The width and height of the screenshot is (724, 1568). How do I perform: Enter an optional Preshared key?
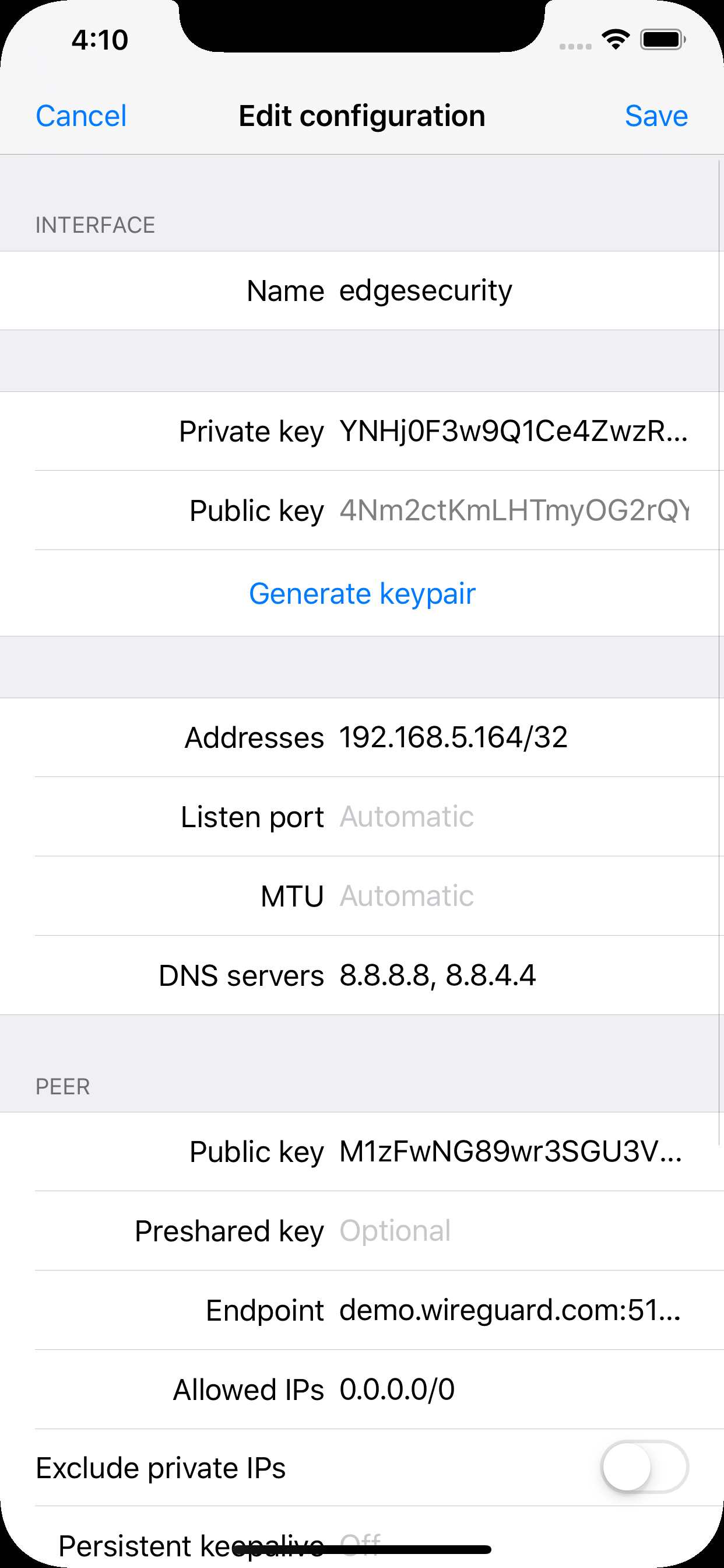(x=395, y=1231)
